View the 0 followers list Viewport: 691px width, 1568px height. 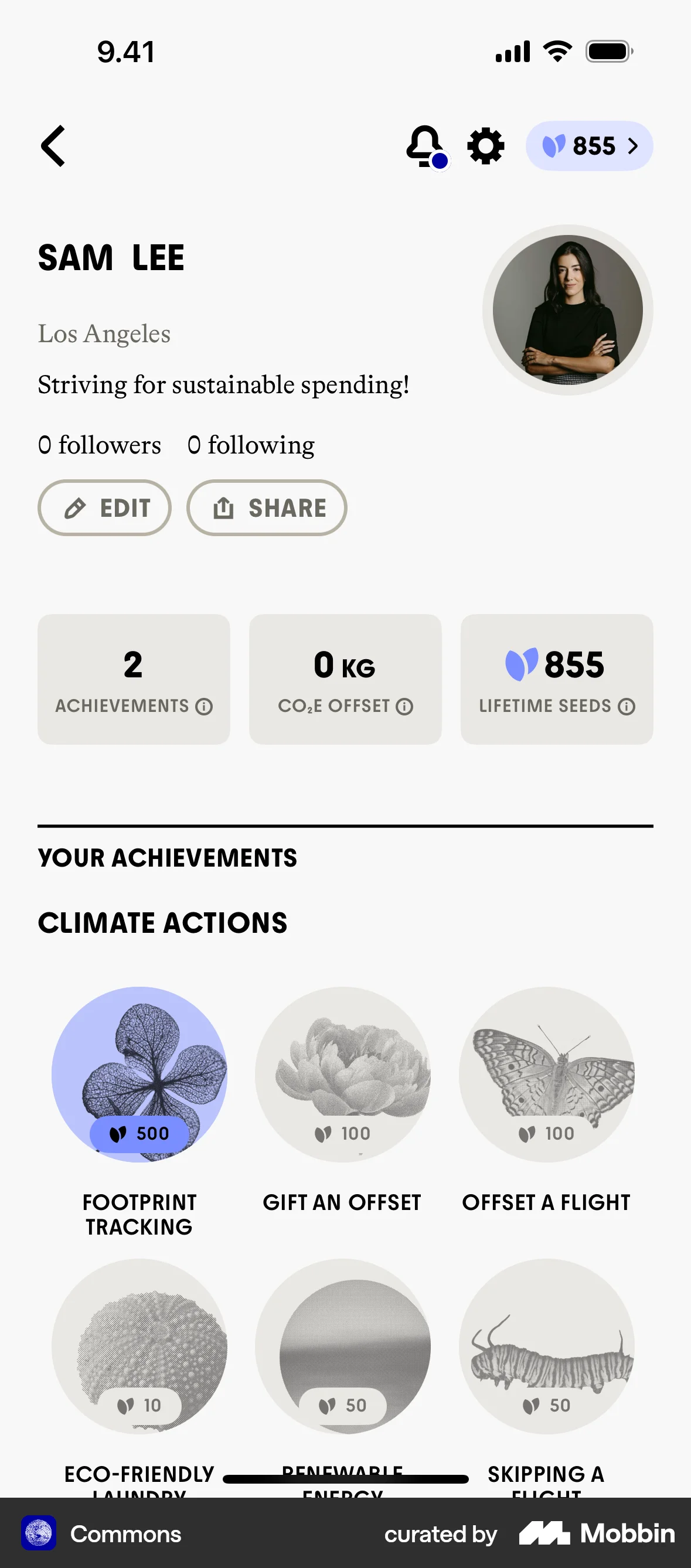pos(100,445)
